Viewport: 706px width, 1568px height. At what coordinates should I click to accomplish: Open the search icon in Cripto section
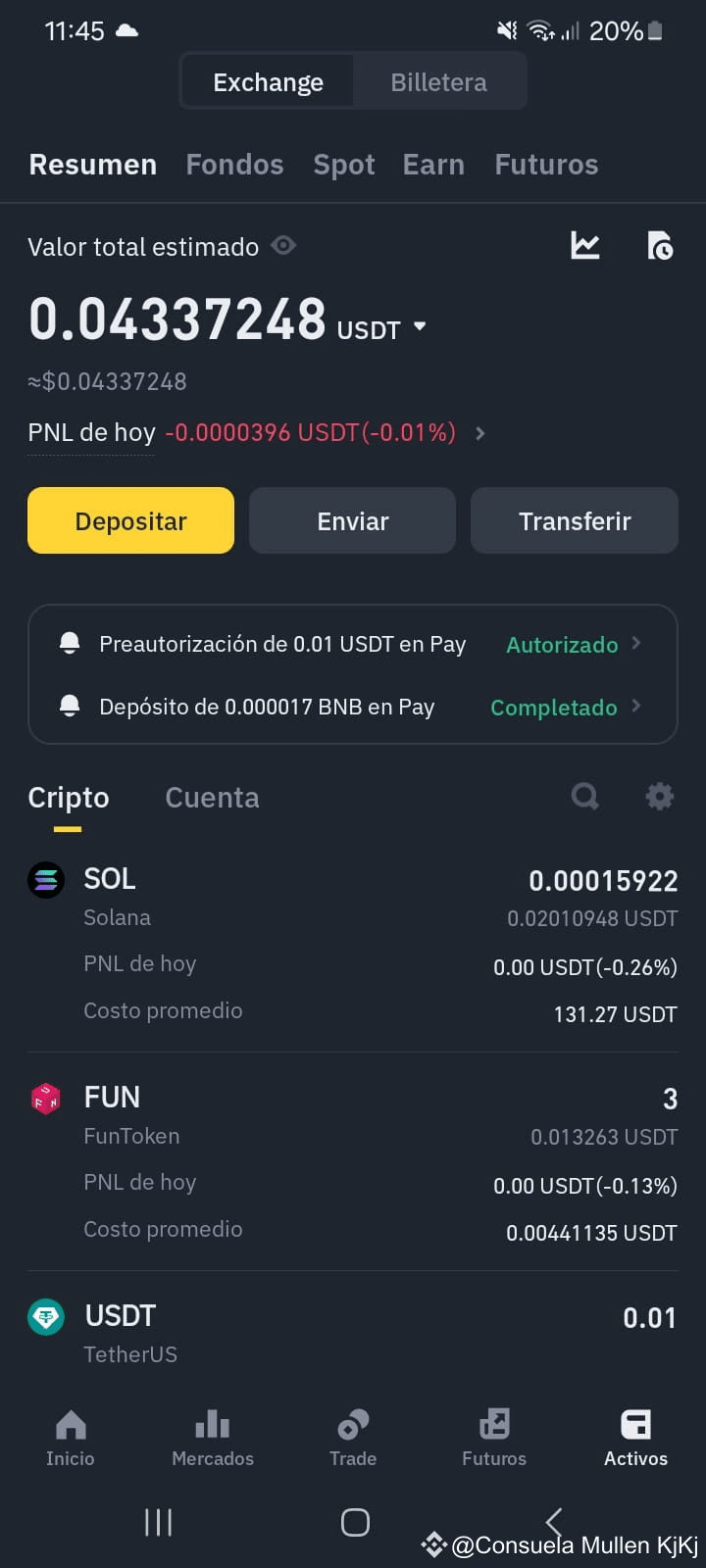pyautogui.click(x=585, y=797)
